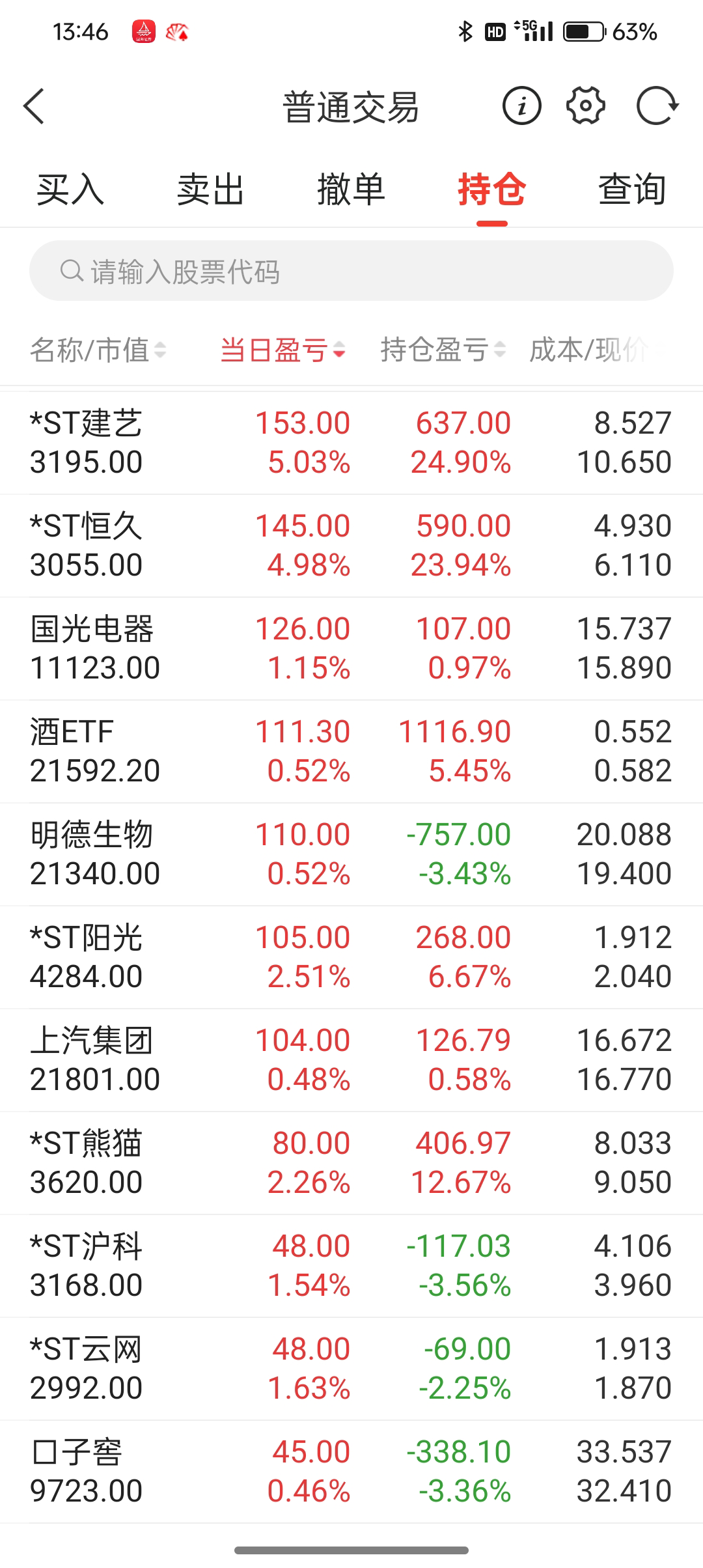Open the 口子窖 holding row
Screen dimensions: 703x1568
(351, 1472)
